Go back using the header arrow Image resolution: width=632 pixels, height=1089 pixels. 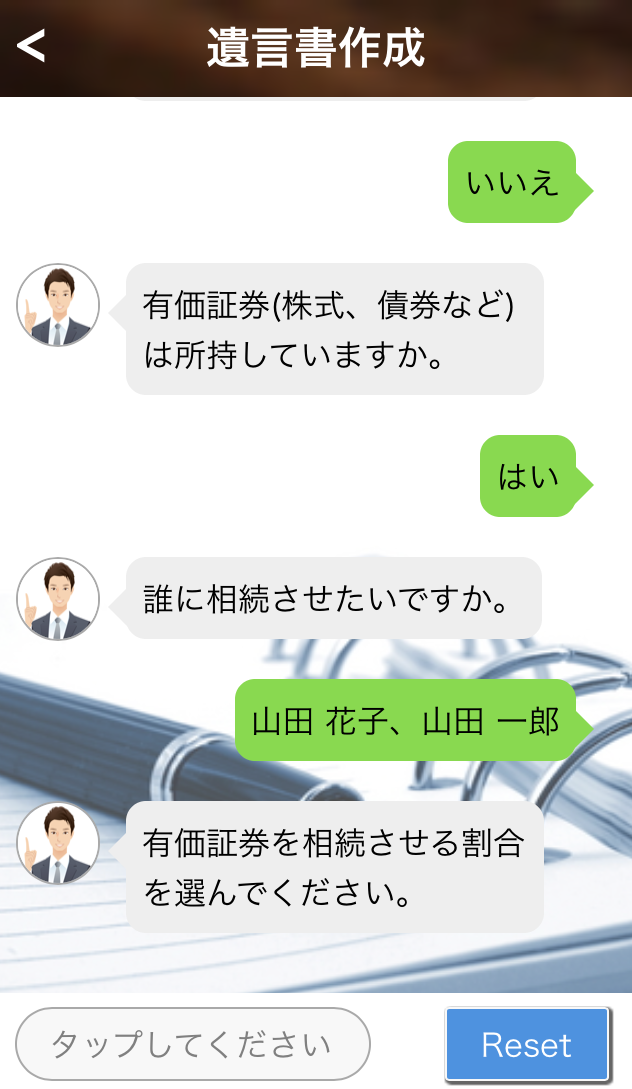tap(31, 46)
